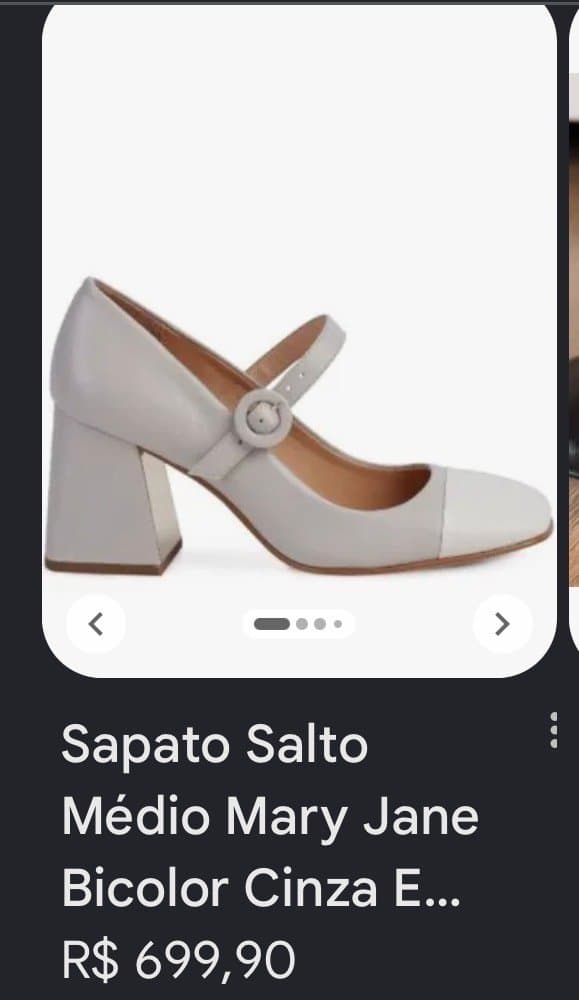Tap the image page indicator dots

point(298,624)
